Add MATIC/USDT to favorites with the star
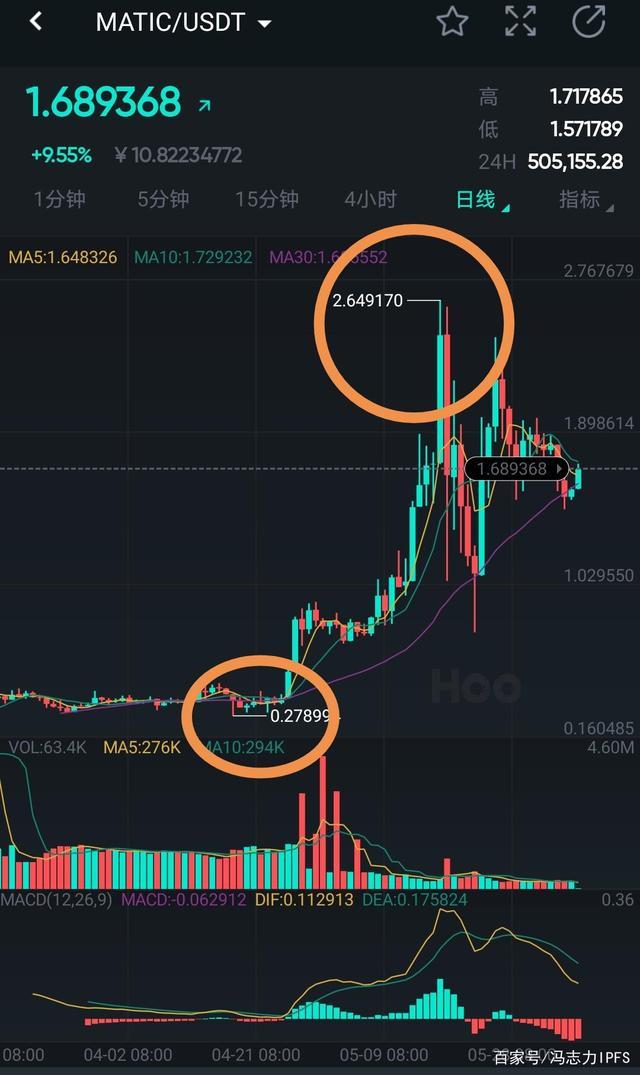Screen dimensions: 640x1075 point(452,21)
